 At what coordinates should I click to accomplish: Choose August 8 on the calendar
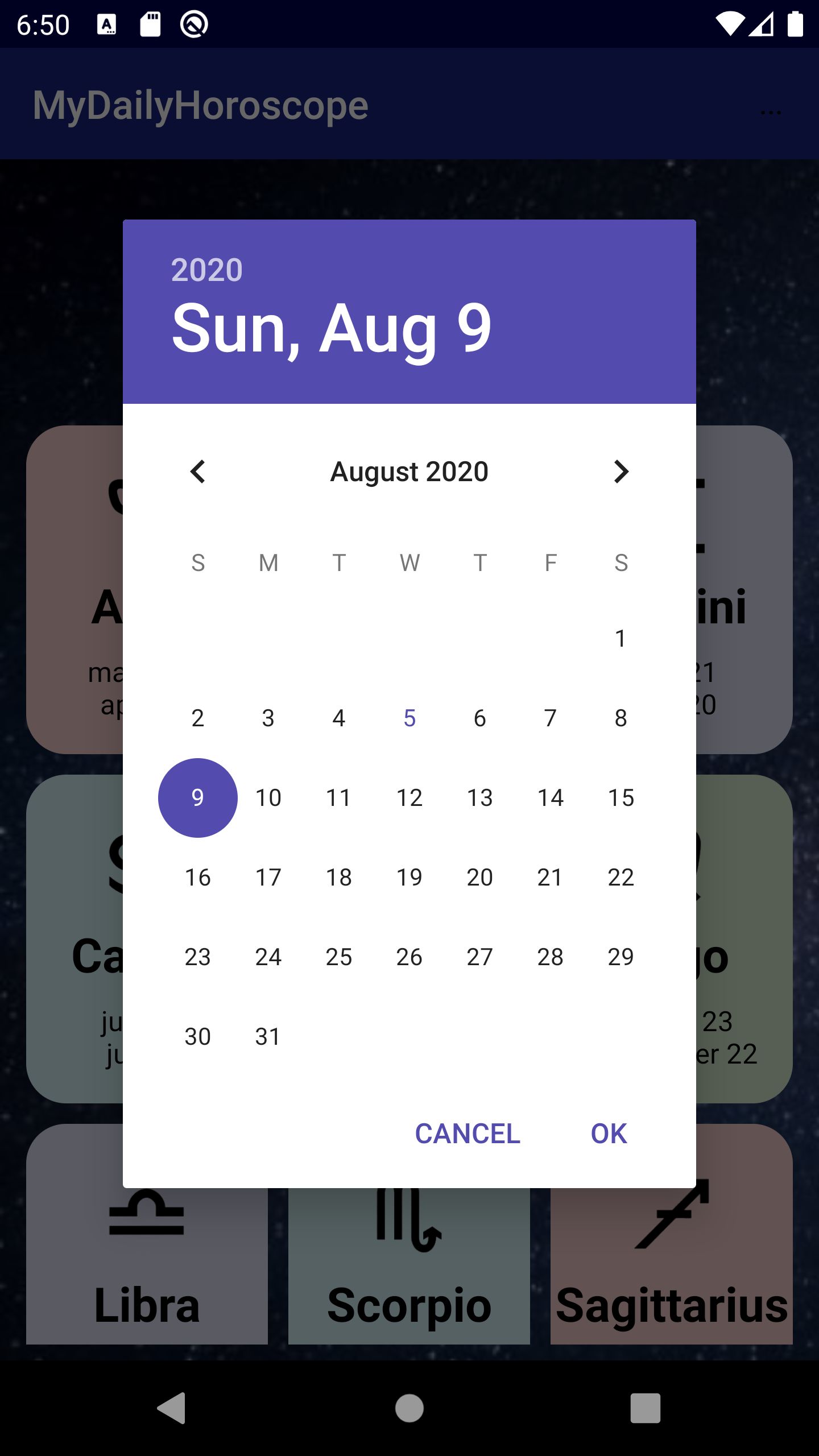[x=621, y=718]
